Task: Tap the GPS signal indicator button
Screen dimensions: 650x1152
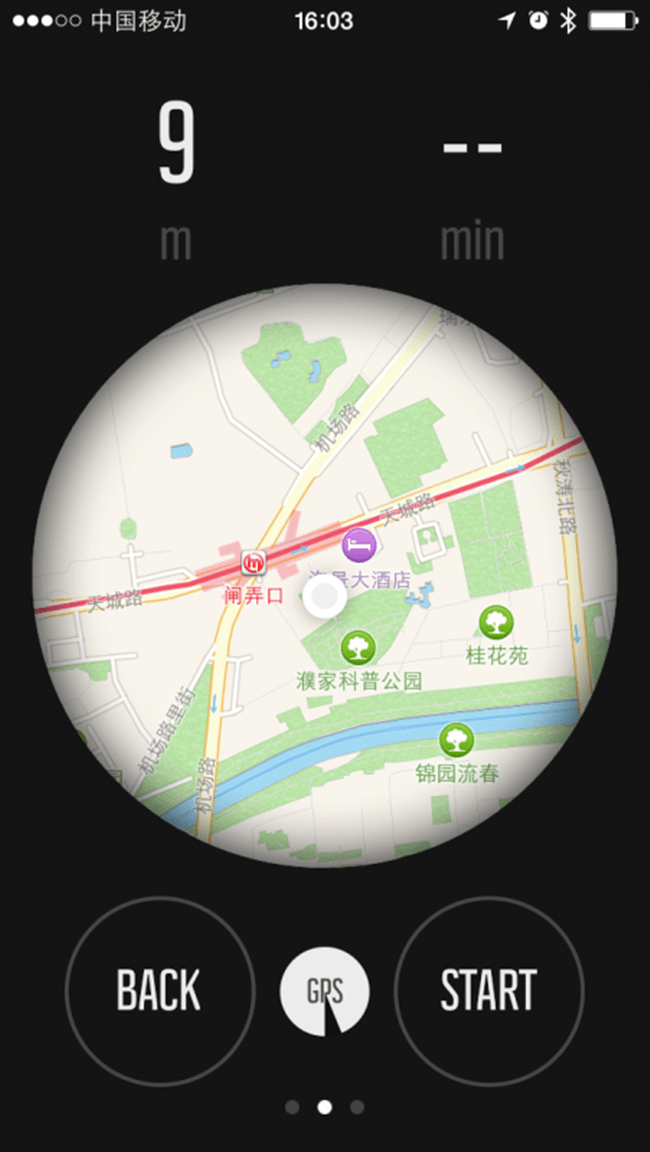Action: tap(325, 991)
